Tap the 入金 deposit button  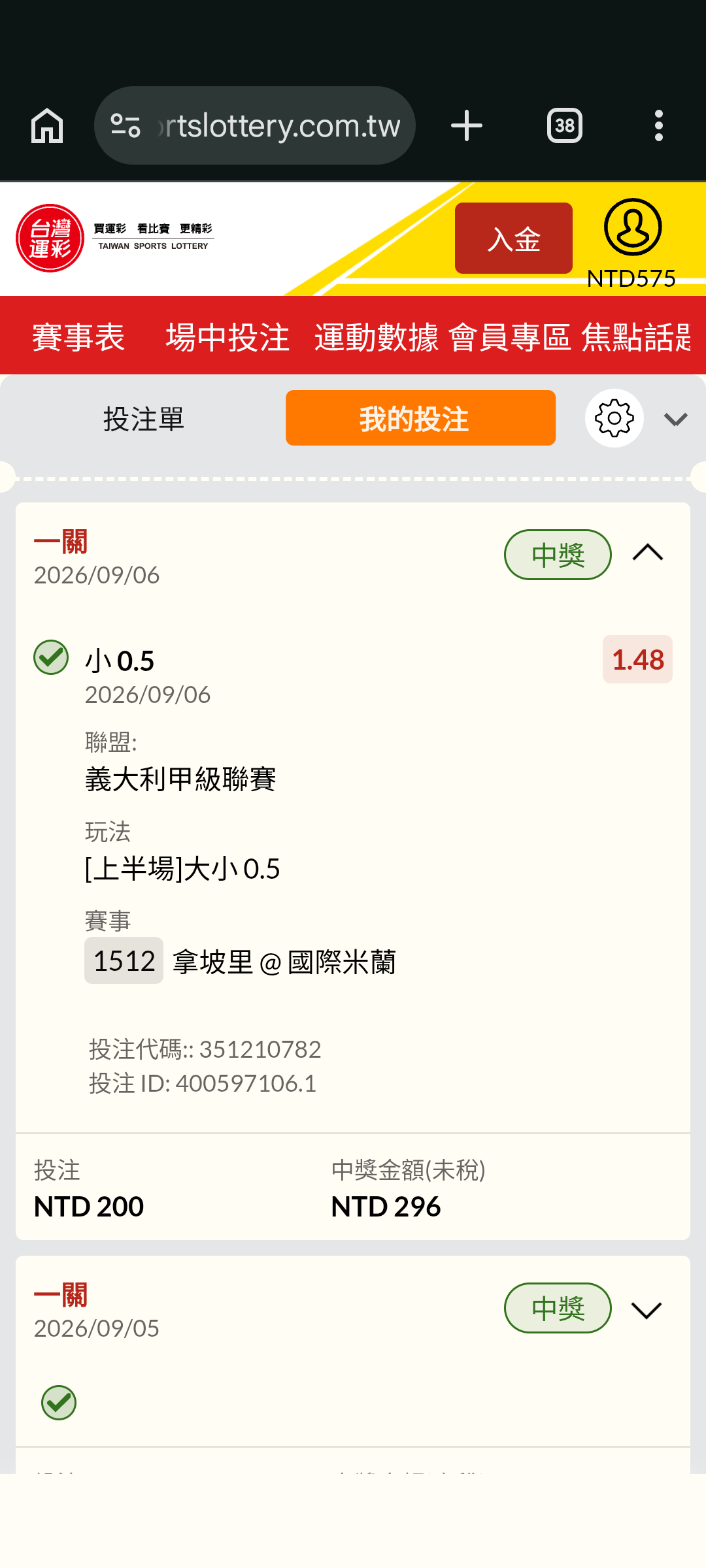tap(514, 238)
